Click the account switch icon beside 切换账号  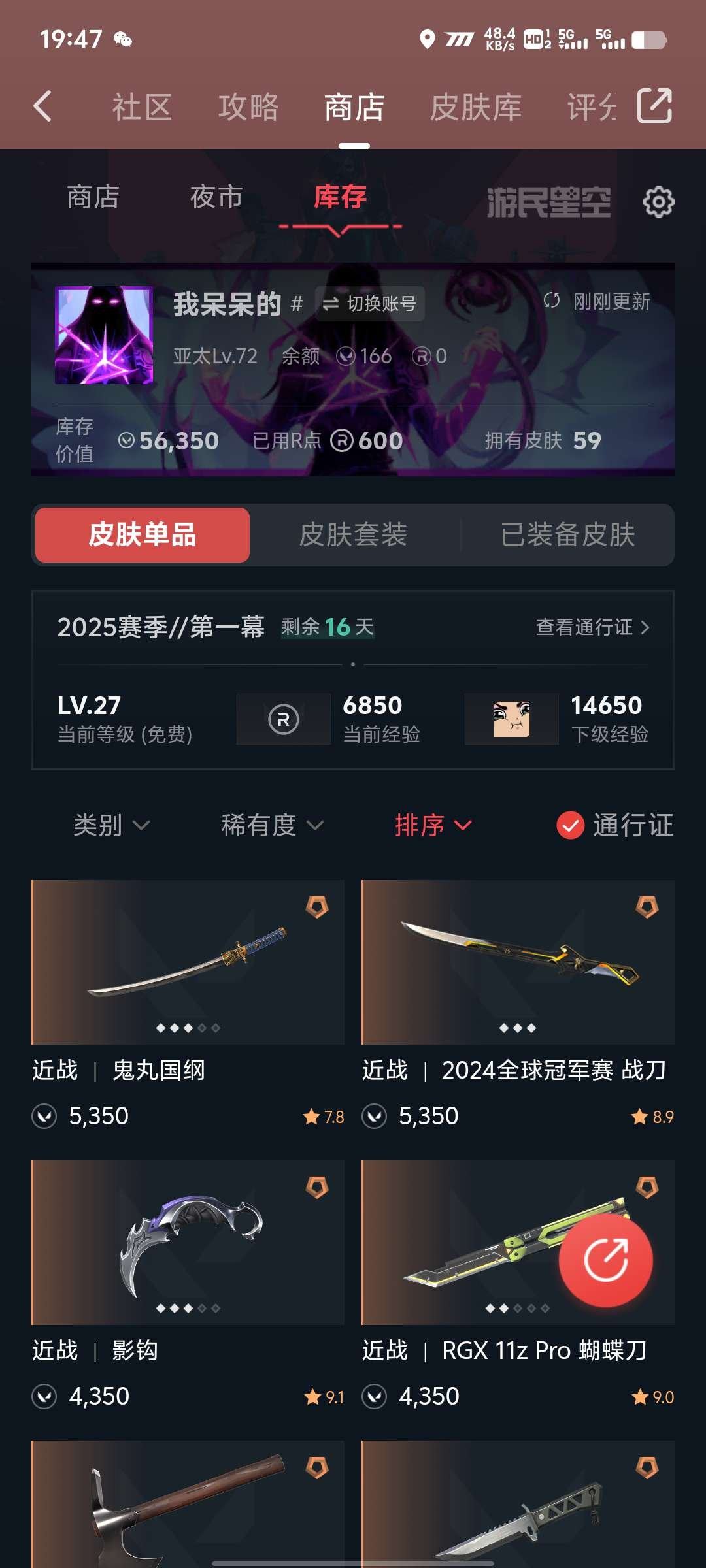point(331,303)
